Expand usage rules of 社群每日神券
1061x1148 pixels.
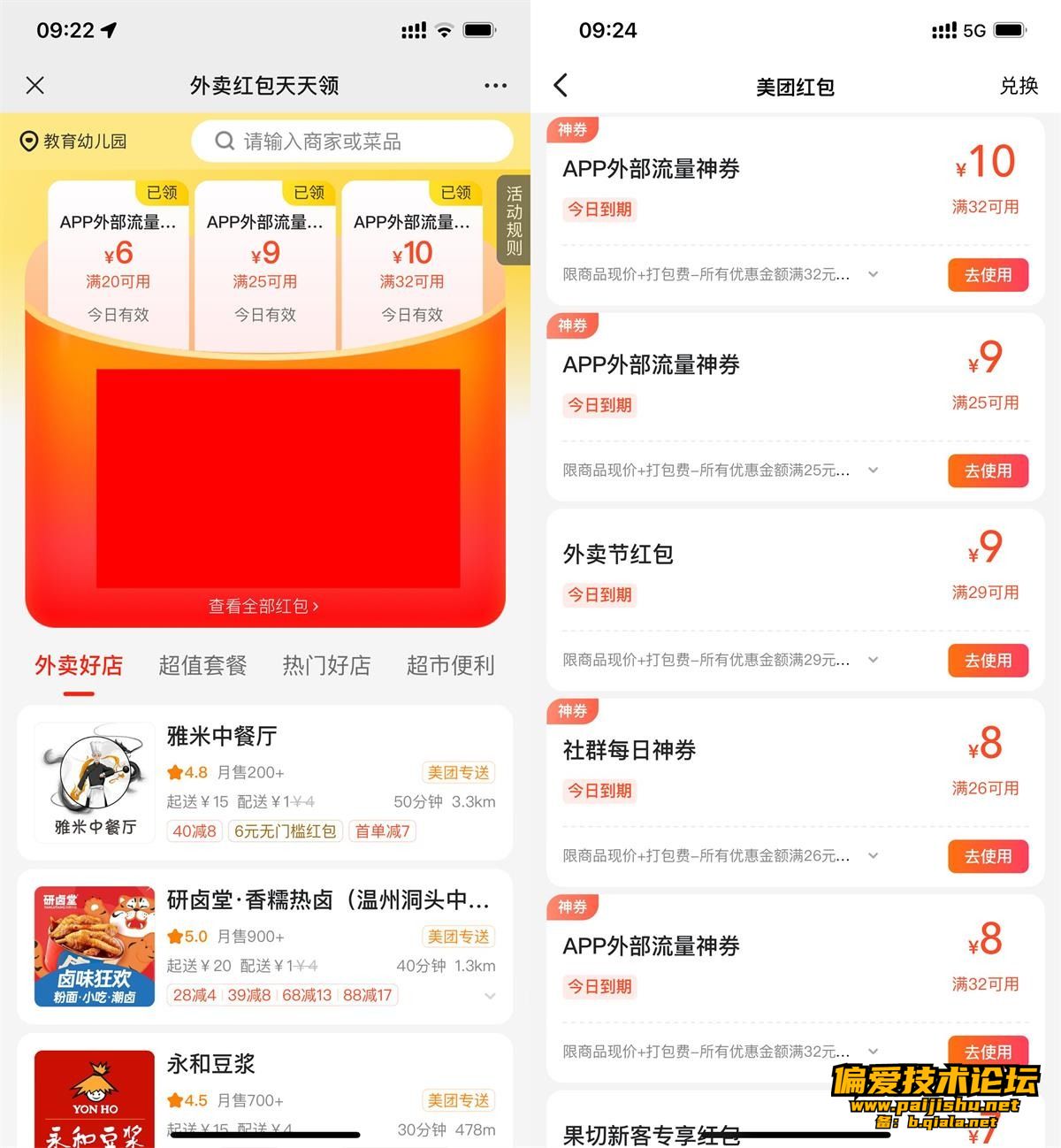873,855
